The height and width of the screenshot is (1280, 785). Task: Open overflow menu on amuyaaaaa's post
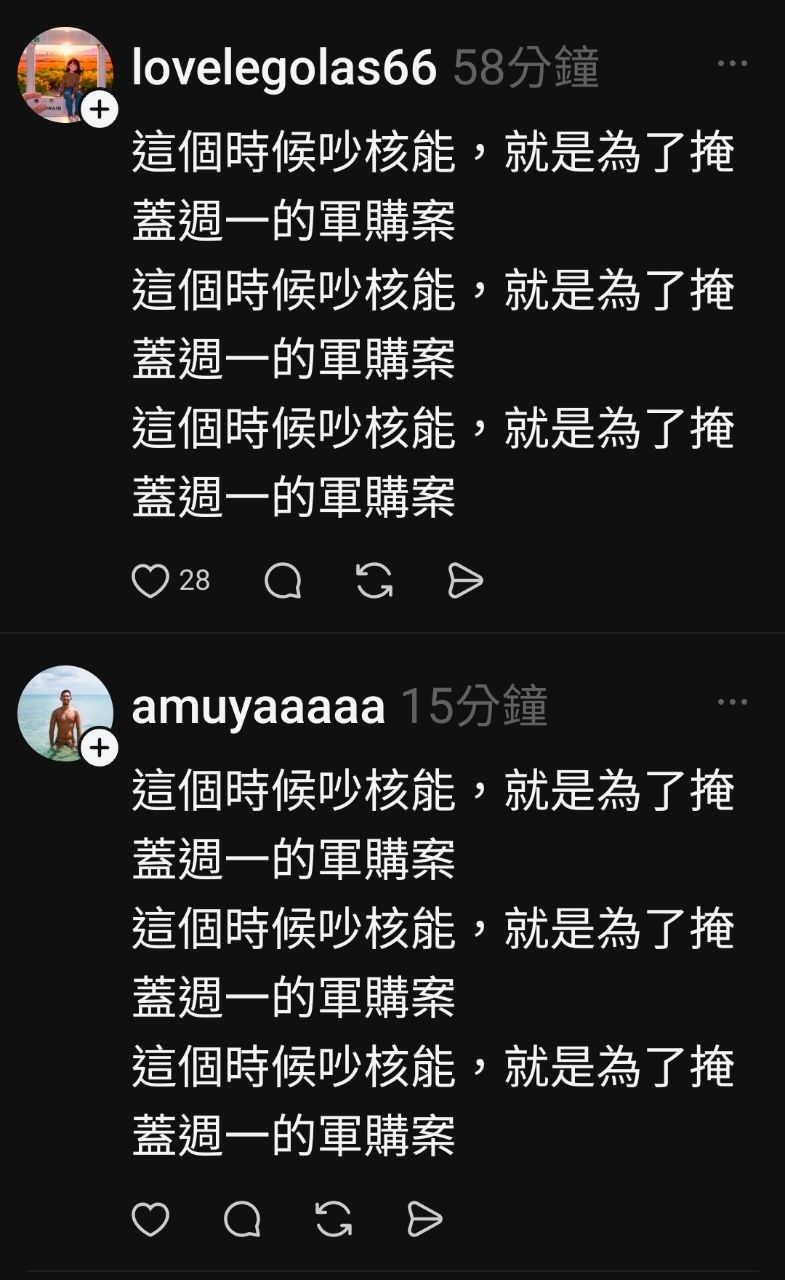732,702
